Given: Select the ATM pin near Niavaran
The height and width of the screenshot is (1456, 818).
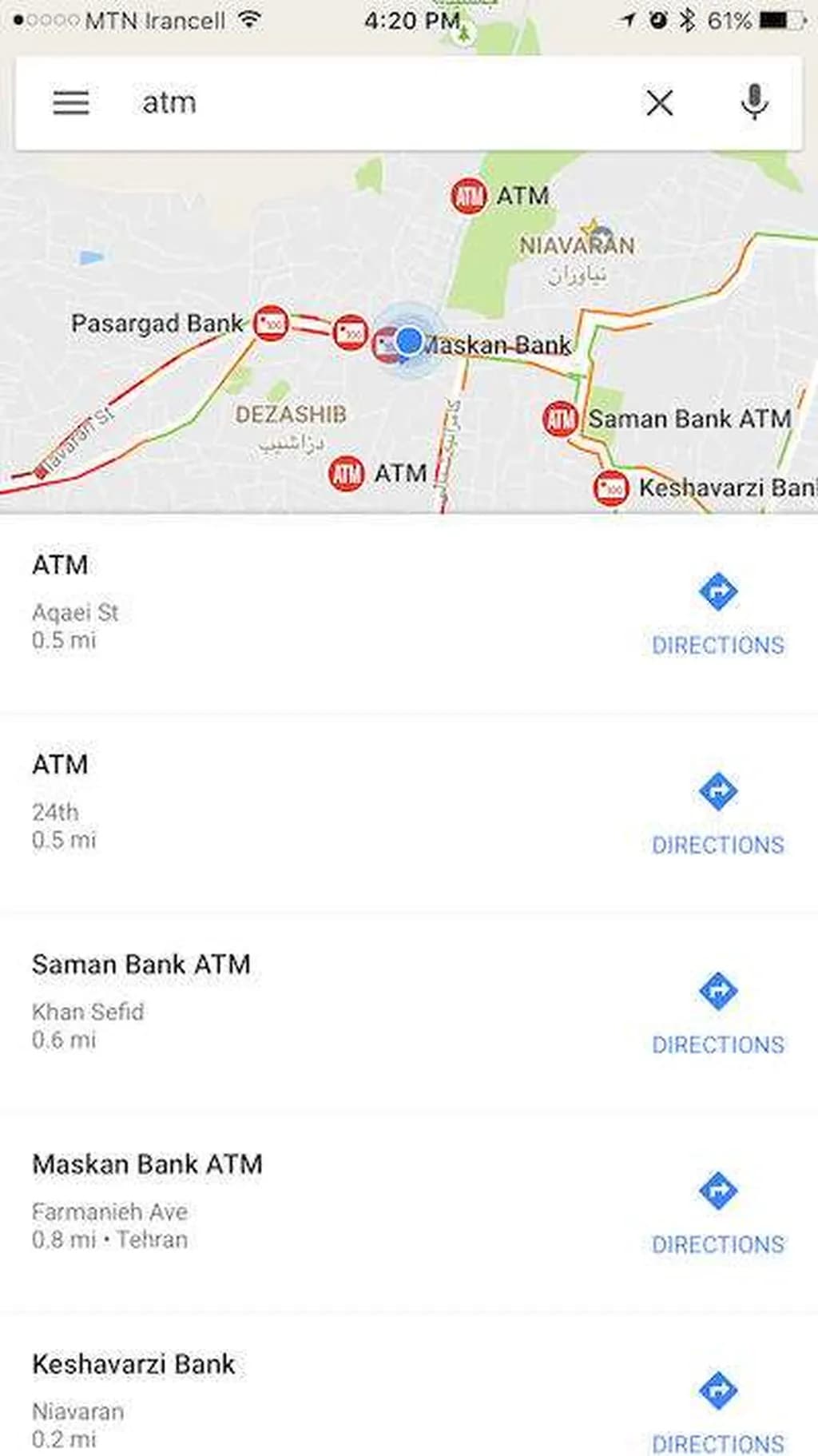Looking at the screenshot, I should (x=469, y=196).
